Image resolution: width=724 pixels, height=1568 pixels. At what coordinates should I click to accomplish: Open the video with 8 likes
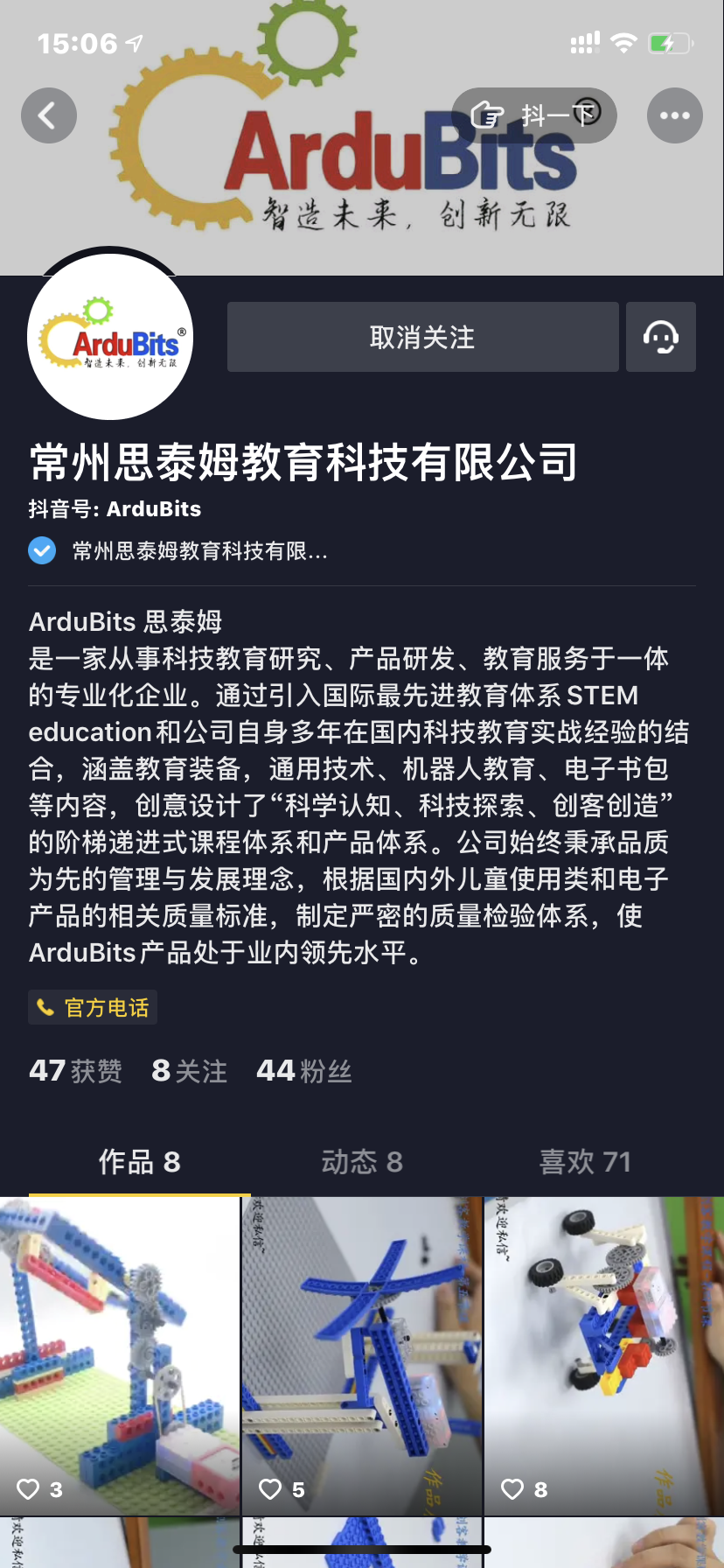[603, 1354]
